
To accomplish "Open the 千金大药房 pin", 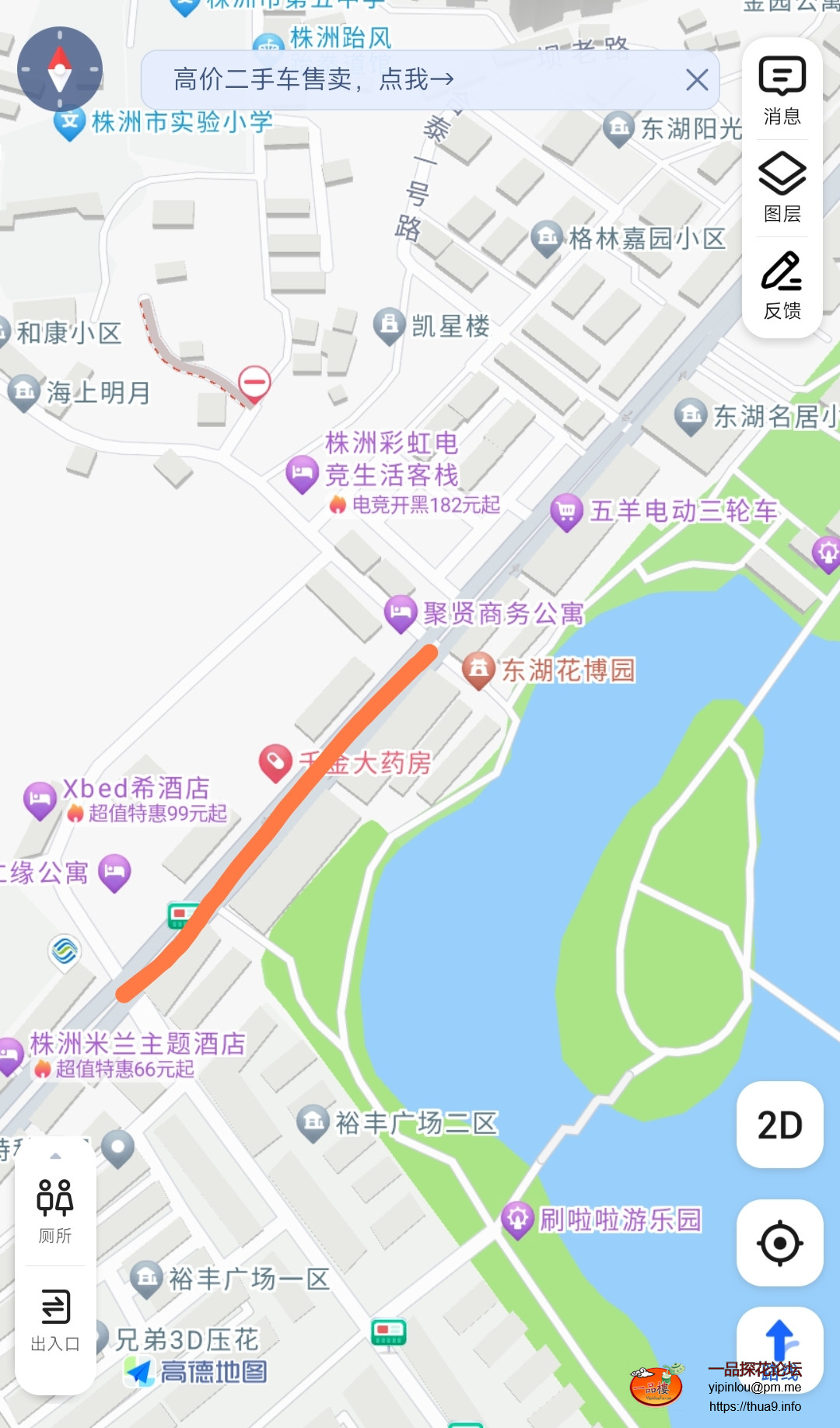I will pyautogui.click(x=275, y=763).
